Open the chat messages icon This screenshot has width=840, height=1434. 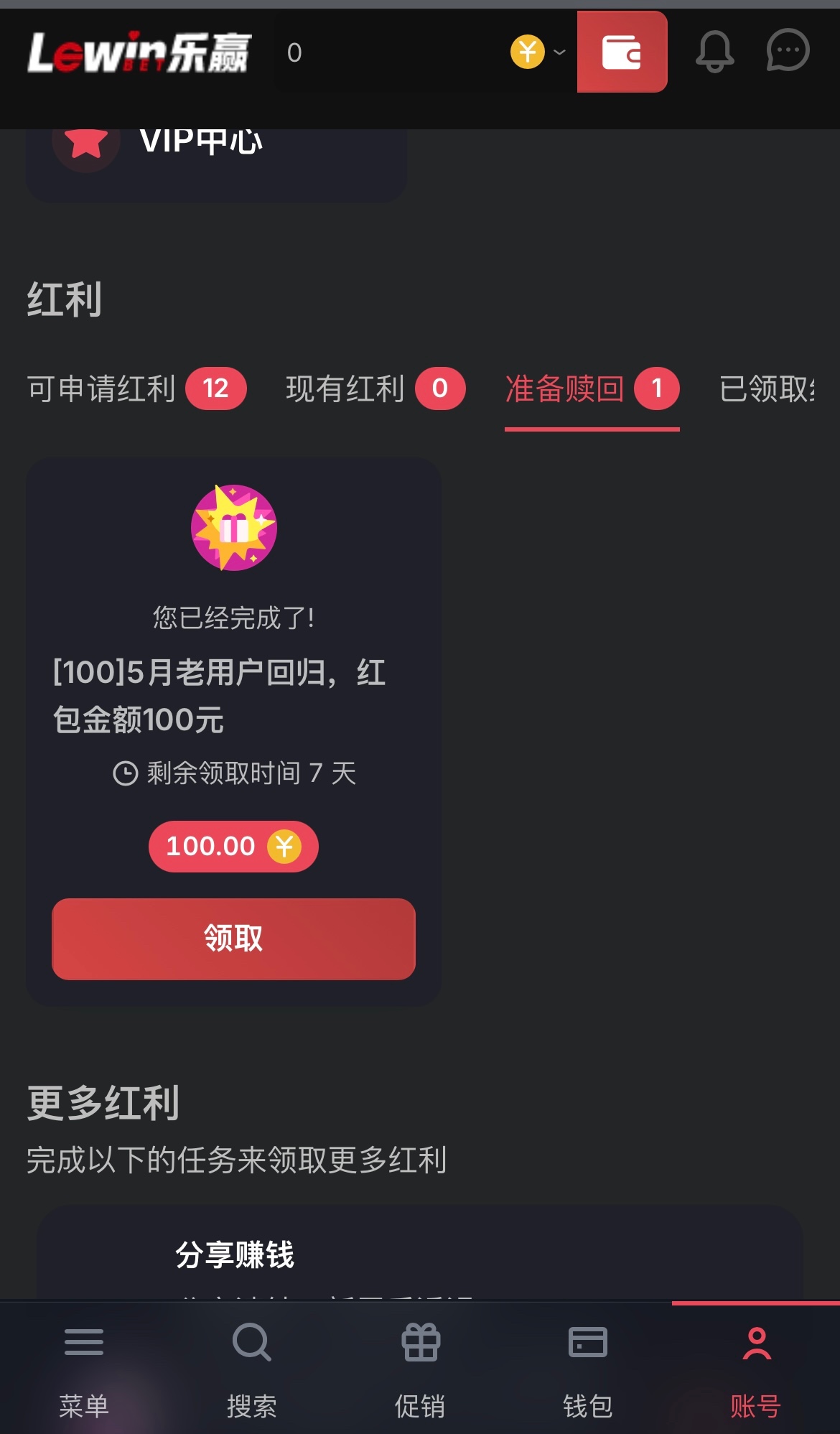click(788, 51)
